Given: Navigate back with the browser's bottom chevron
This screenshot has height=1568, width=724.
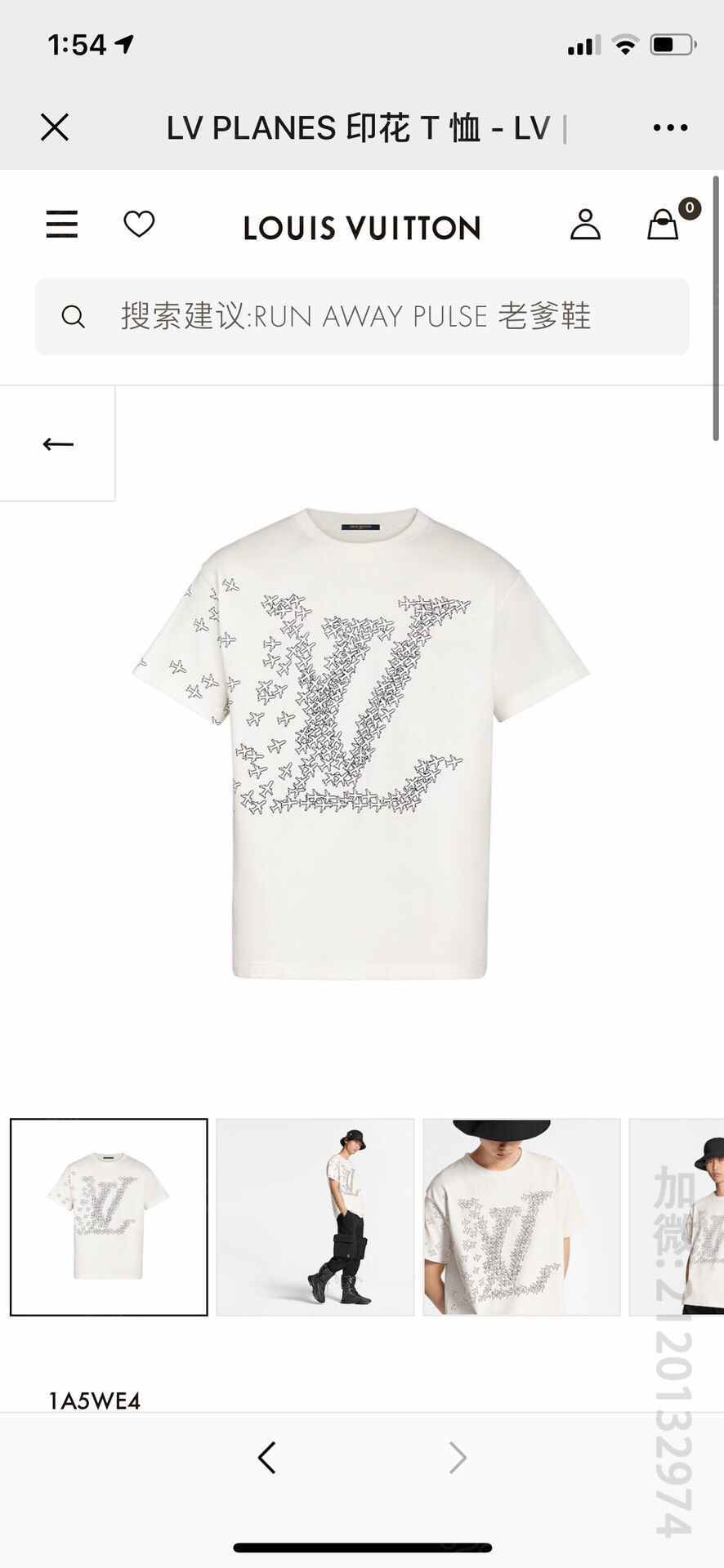Looking at the screenshot, I should (267, 1458).
